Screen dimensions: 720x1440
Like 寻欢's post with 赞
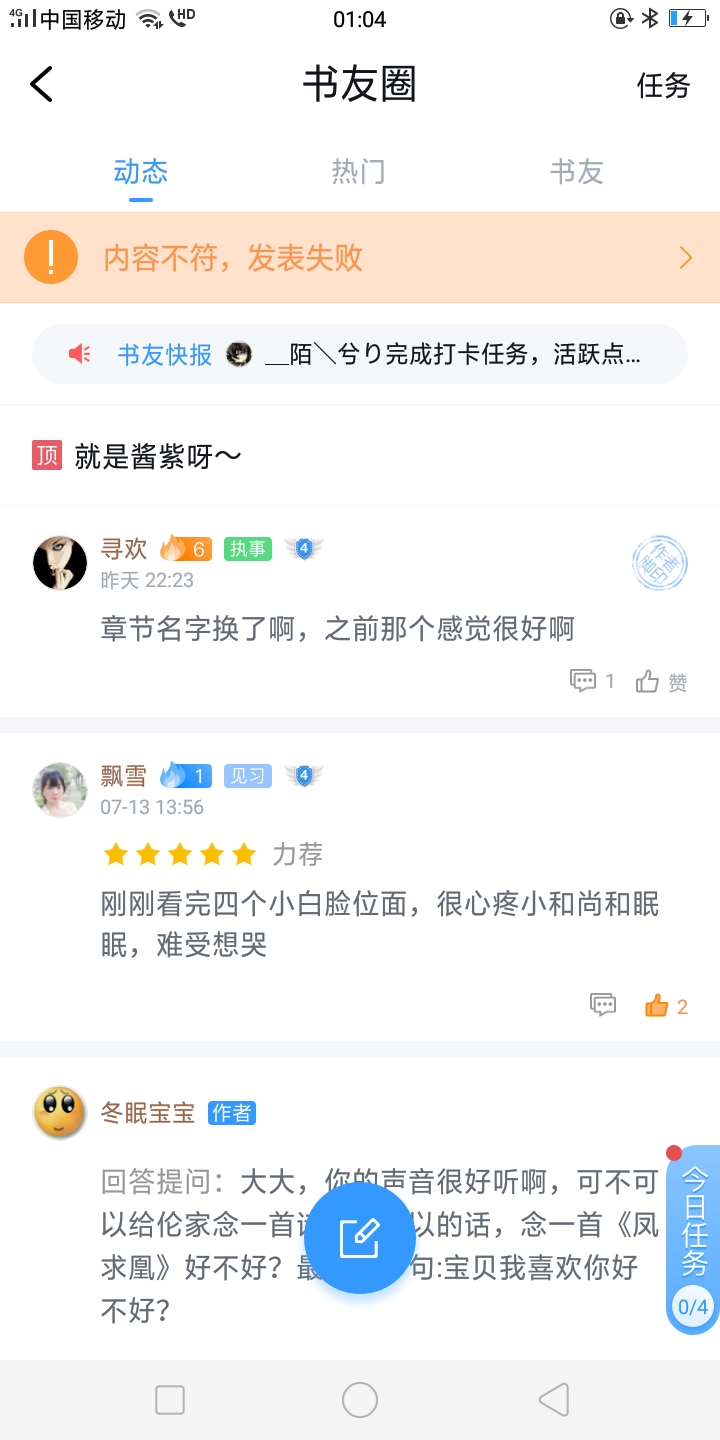pos(661,682)
